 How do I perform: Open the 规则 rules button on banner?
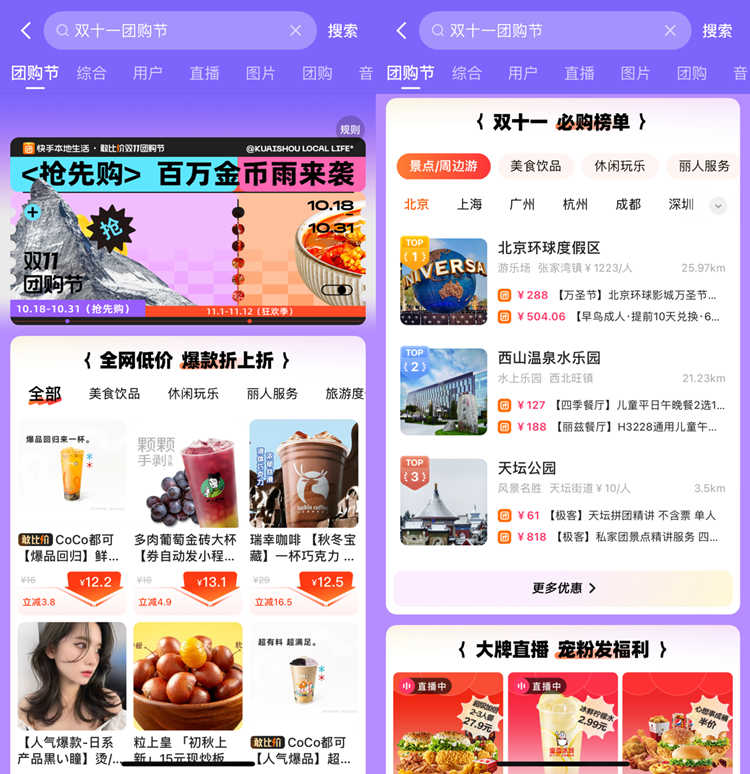pyautogui.click(x=349, y=129)
